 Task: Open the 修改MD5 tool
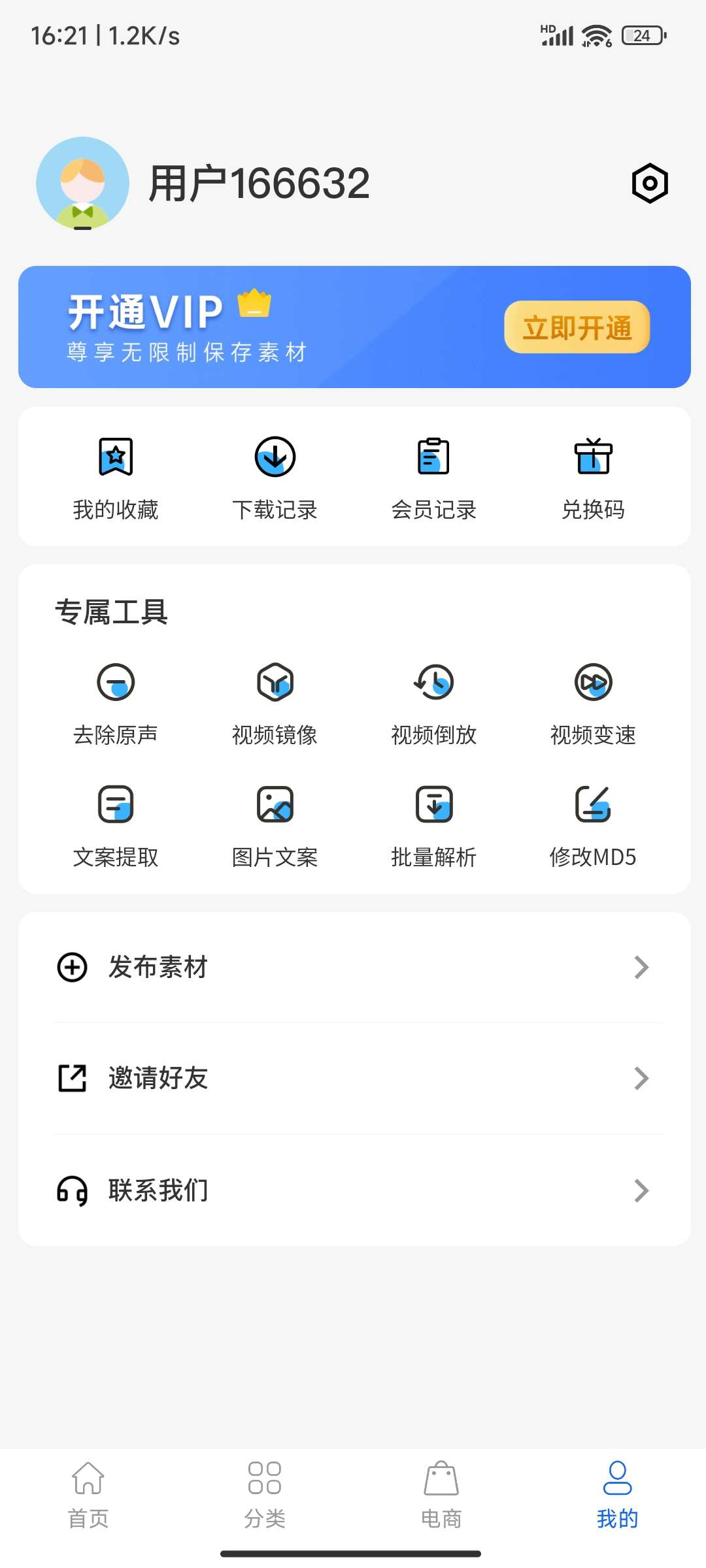[x=593, y=826]
